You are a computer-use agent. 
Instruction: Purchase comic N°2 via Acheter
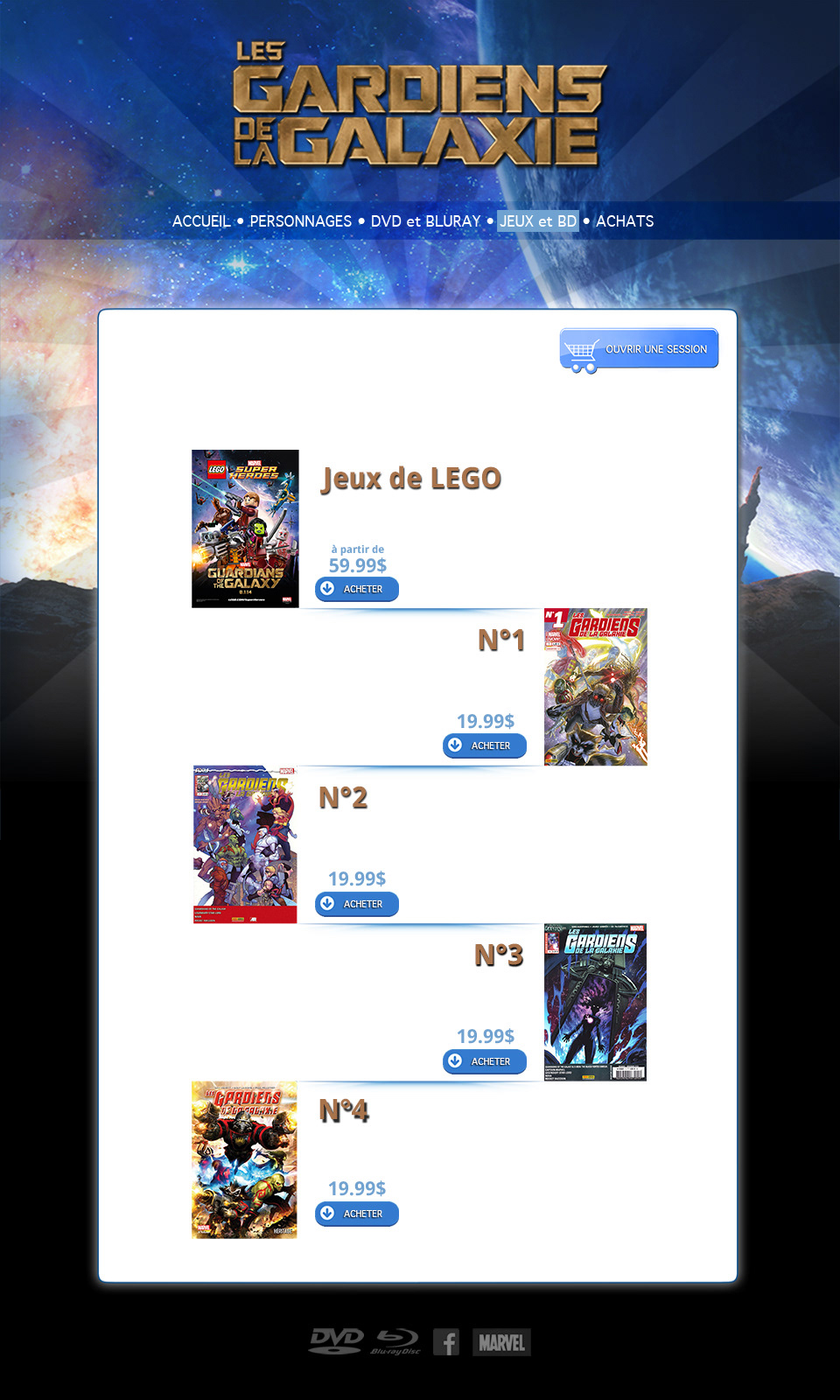coord(357,904)
